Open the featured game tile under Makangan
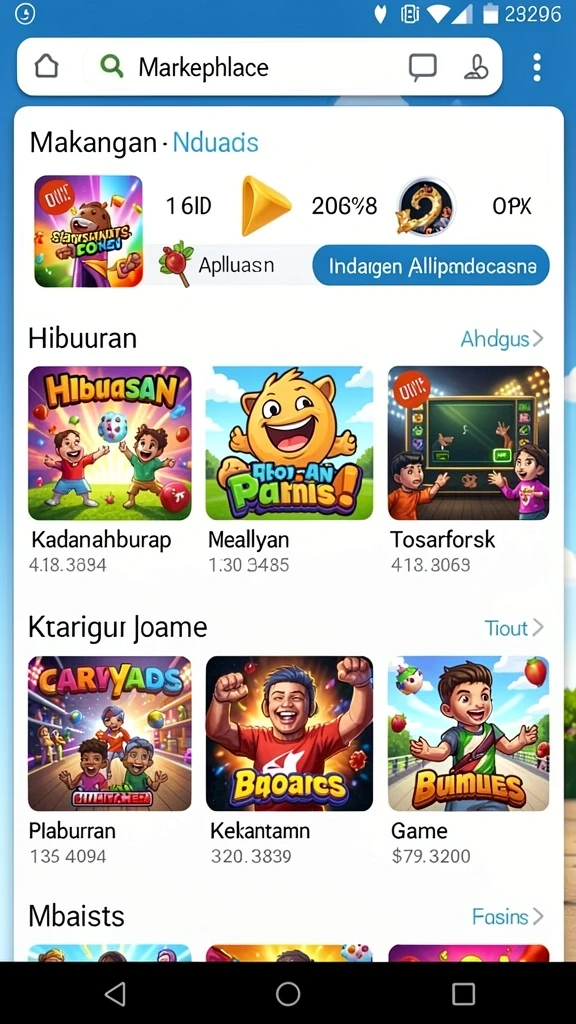Screen dimensions: 576x1024 pyautogui.click(x=88, y=231)
